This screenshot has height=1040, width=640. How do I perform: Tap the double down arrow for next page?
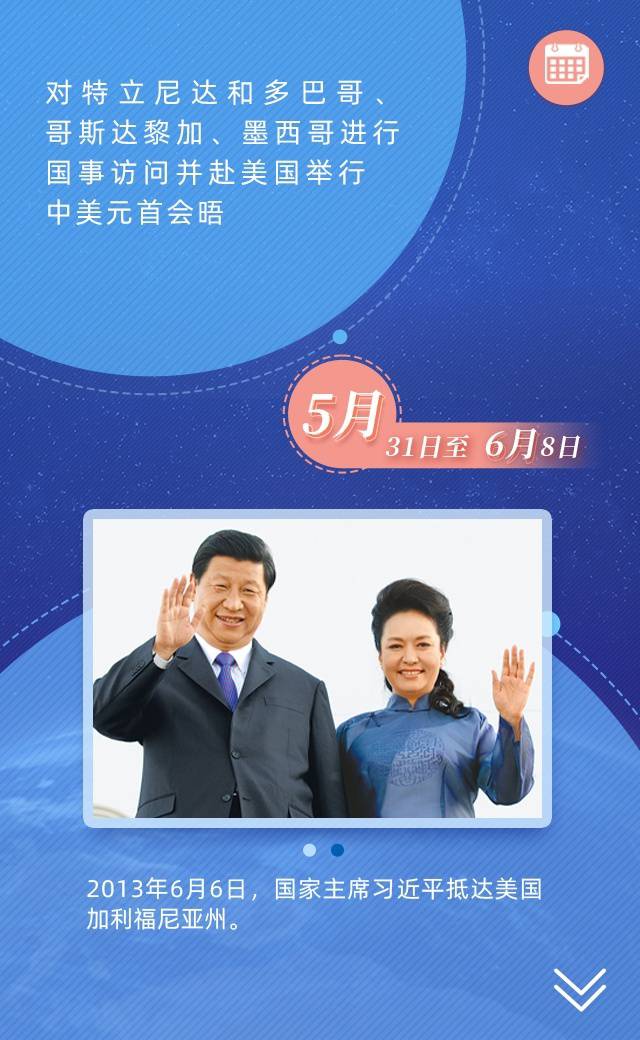(x=580, y=989)
